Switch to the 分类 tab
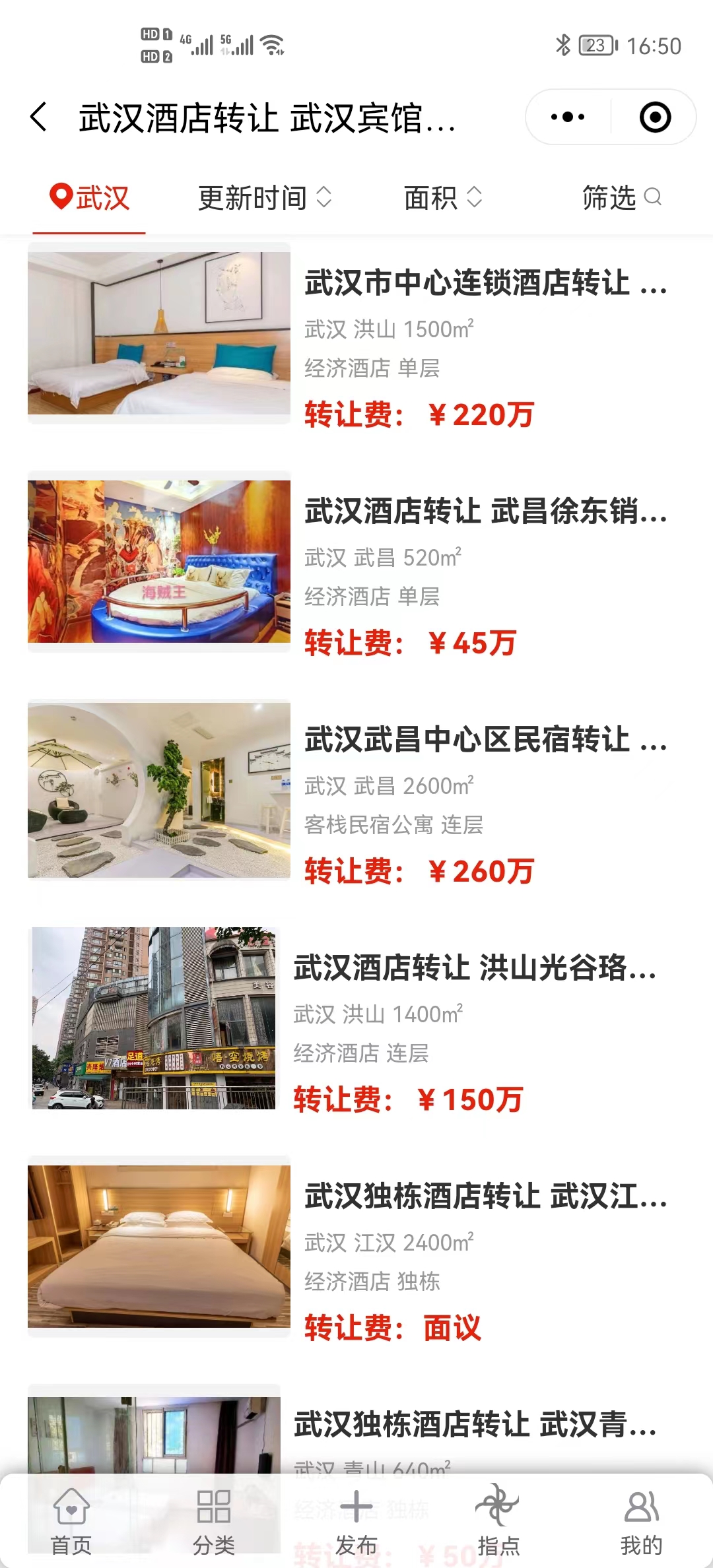The width and height of the screenshot is (713, 1568). (214, 1520)
